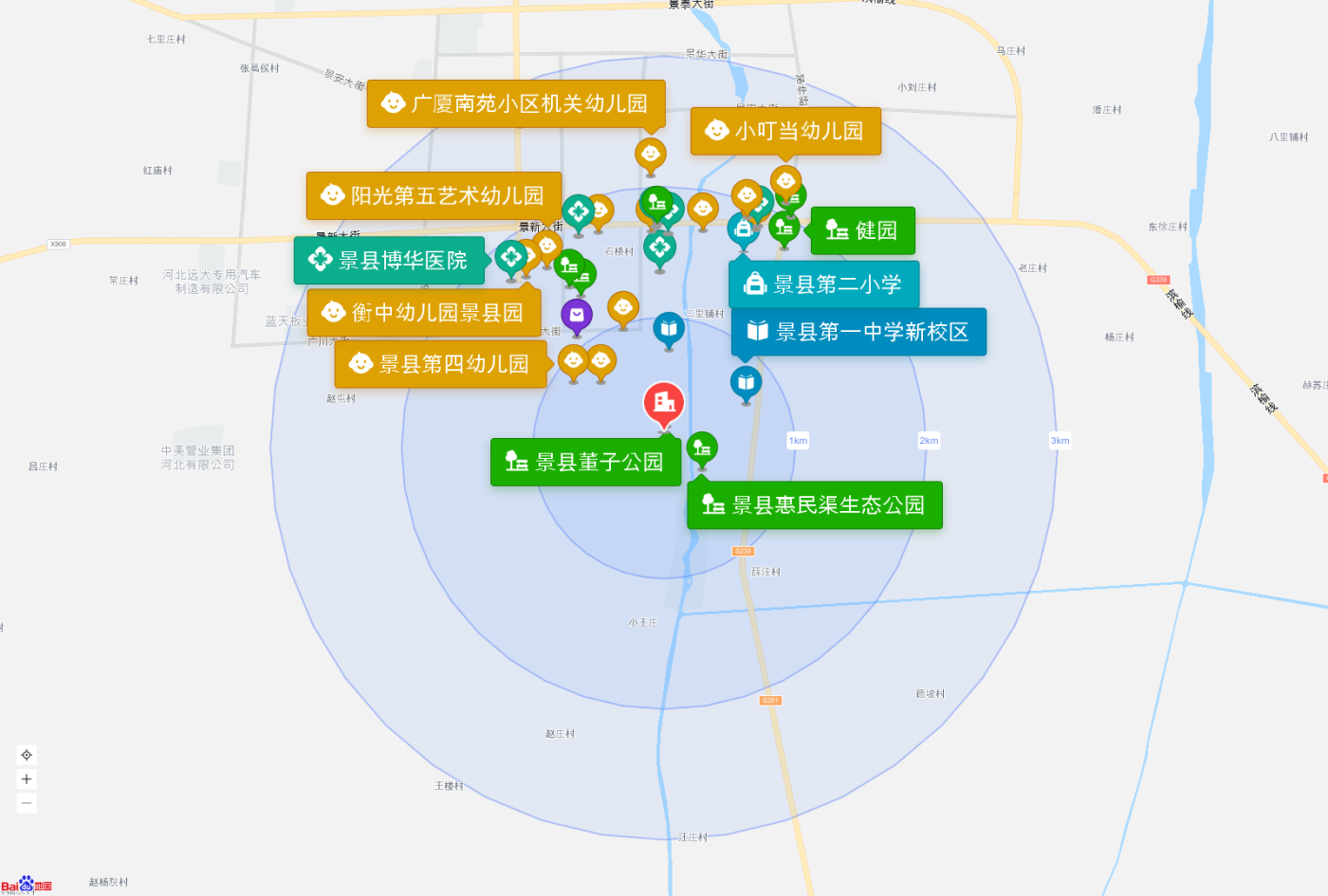Screen dimensions: 1328x896
Task: View 景县博华医院 hospital label
Action: [389, 260]
